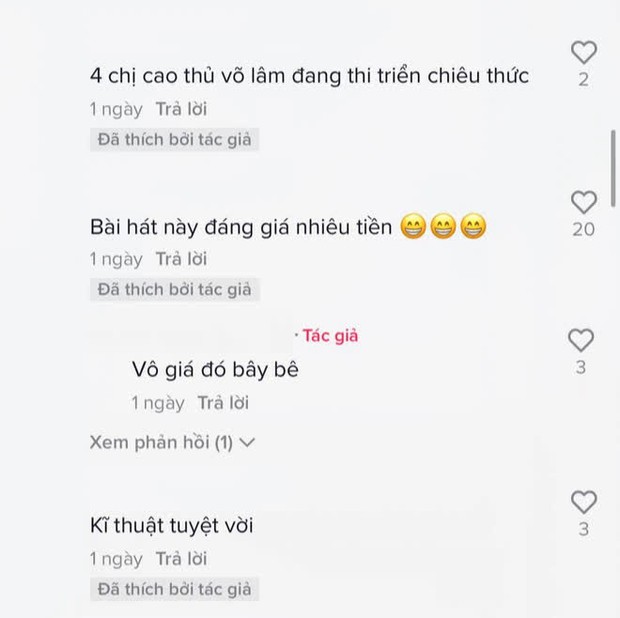Reply to the author's "Vô giá đó bây bê"

click(223, 403)
